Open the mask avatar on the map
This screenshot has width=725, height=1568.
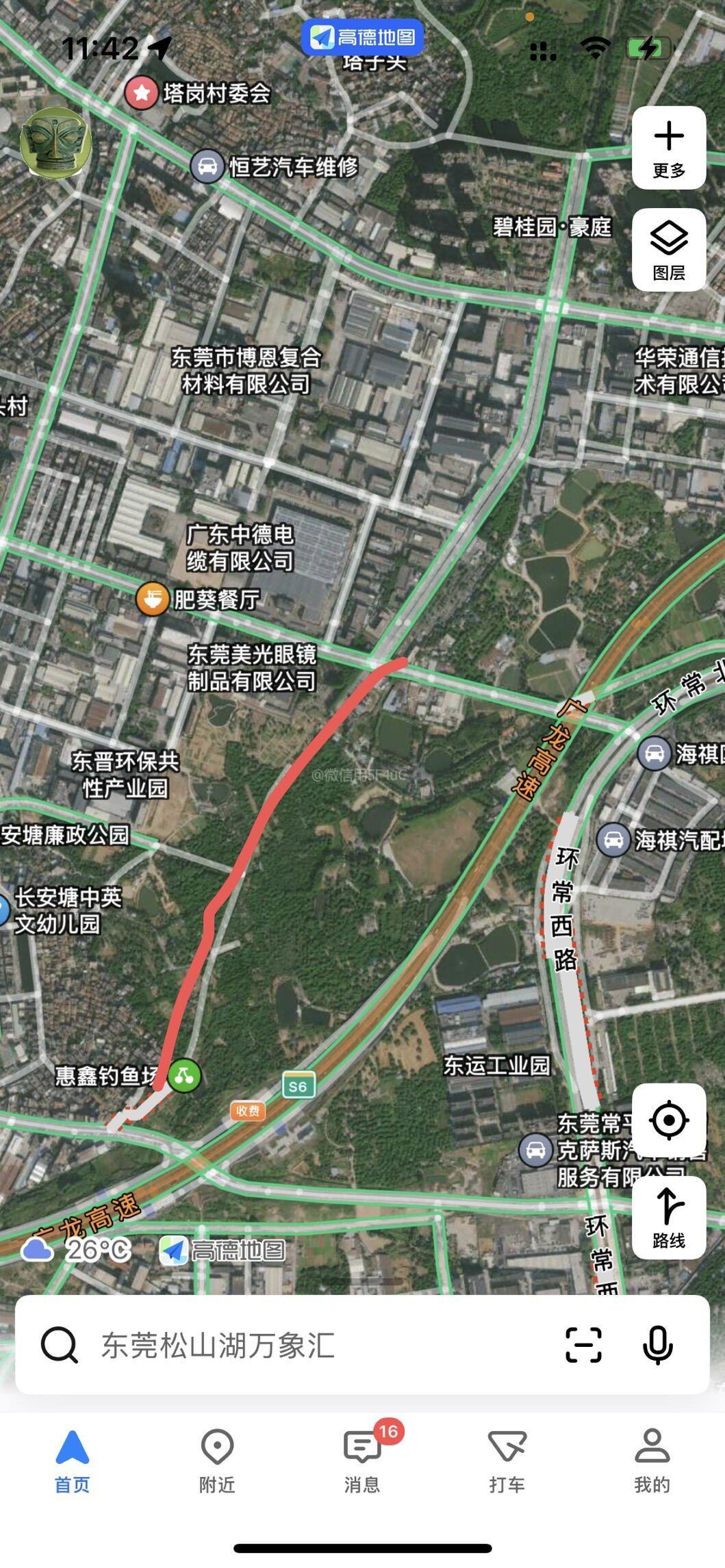(x=55, y=142)
